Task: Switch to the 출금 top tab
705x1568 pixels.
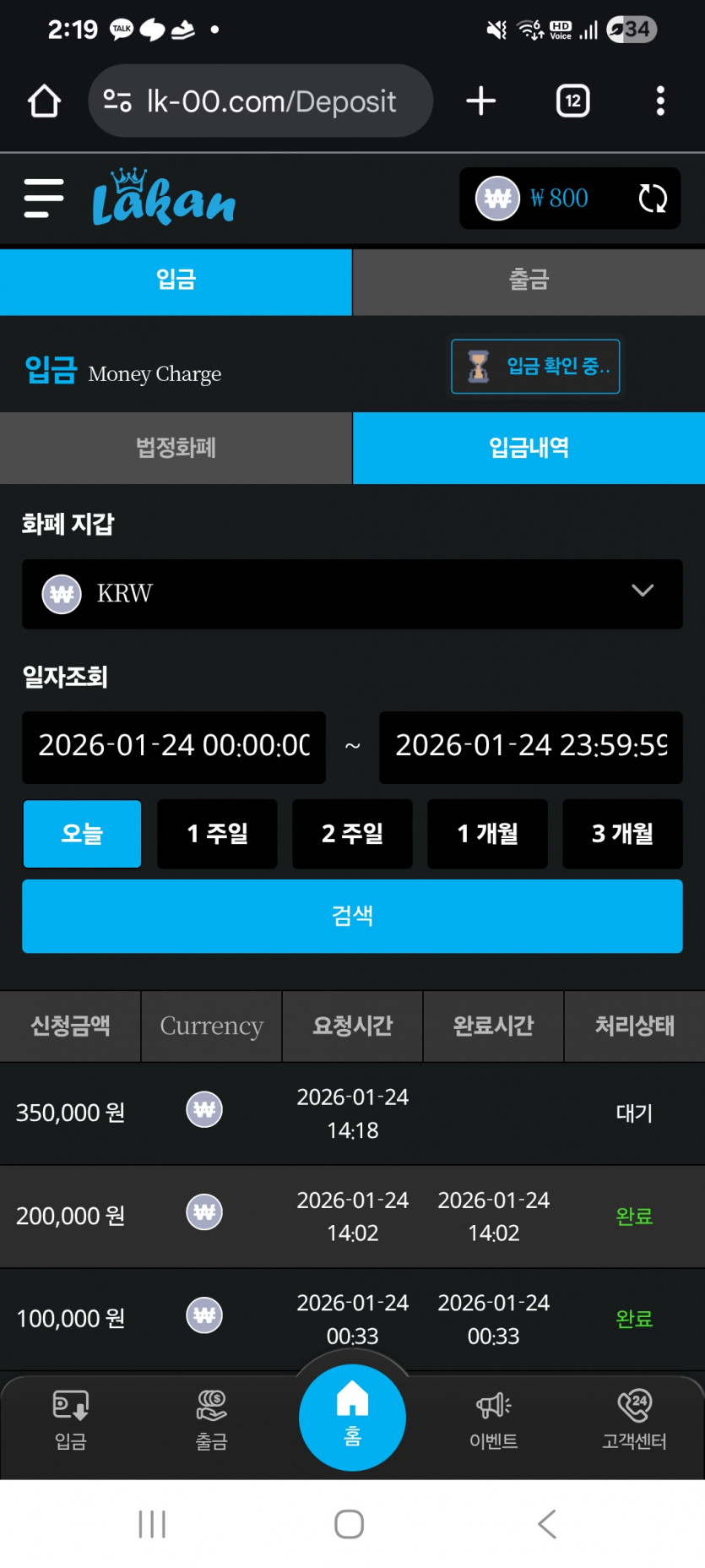Action: (529, 281)
